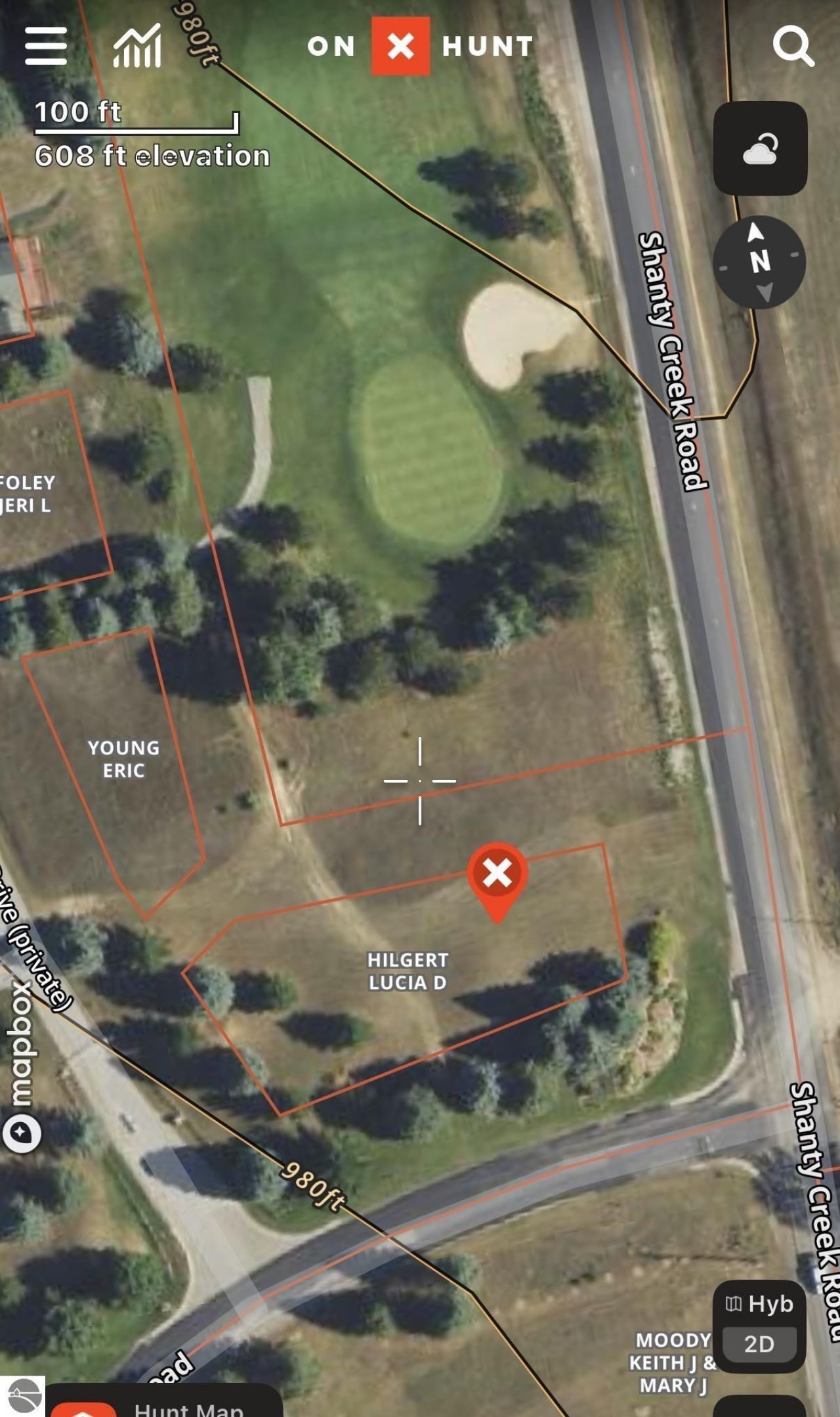Open the search magnifier
The width and height of the screenshot is (840, 1417).
(793, 46)
